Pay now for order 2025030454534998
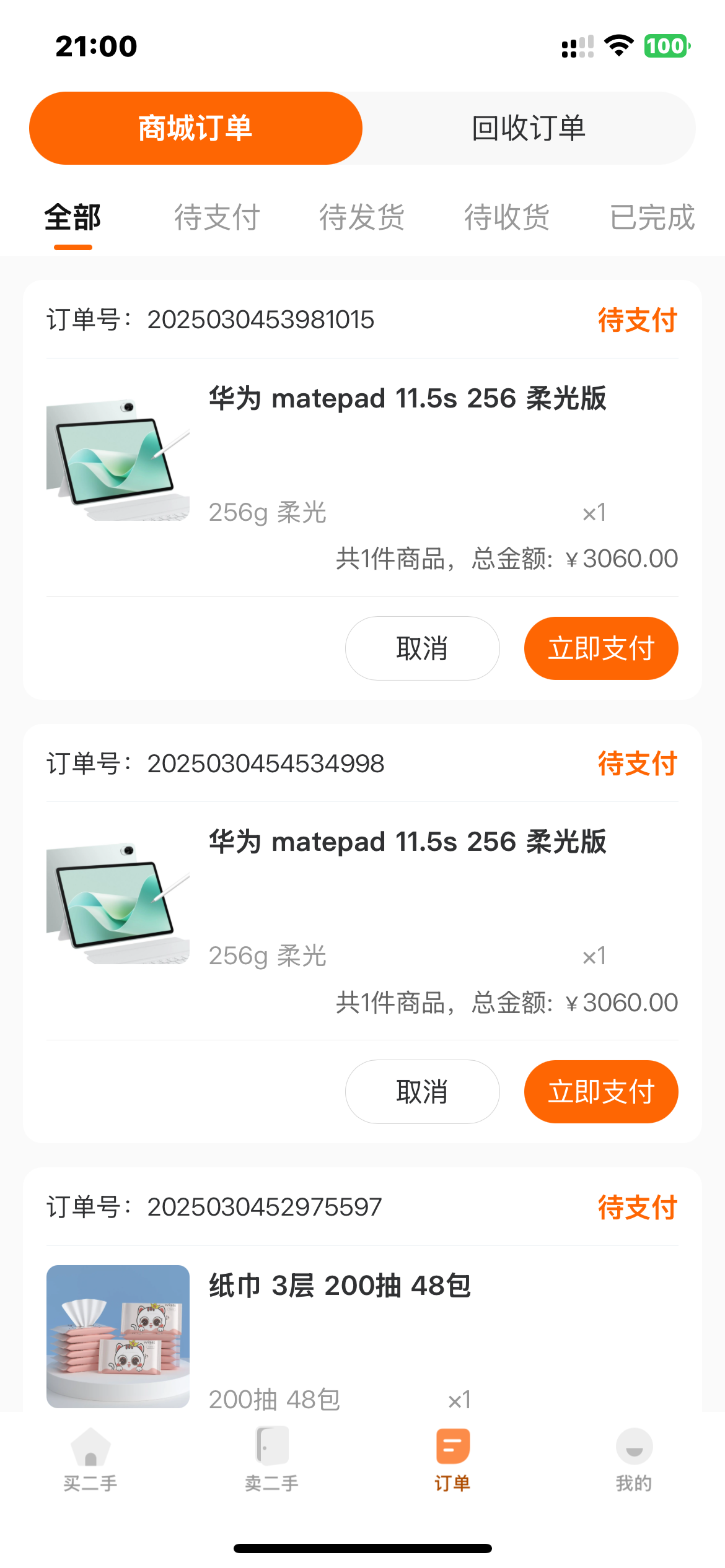Image resolution: width=725 pixels, height=1568 pixels. [x=601, y=1092]
